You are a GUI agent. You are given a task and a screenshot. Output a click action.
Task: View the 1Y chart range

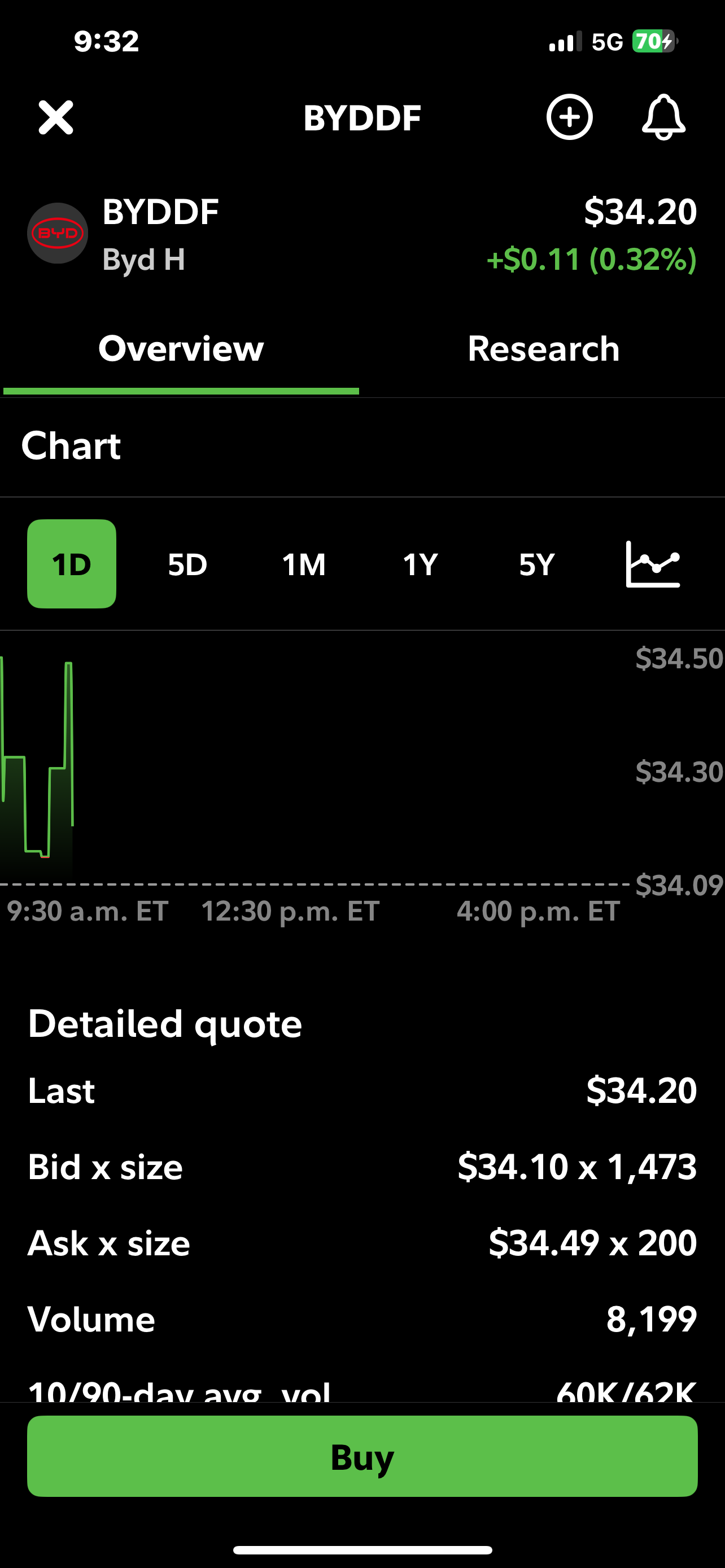coord(420,564)
